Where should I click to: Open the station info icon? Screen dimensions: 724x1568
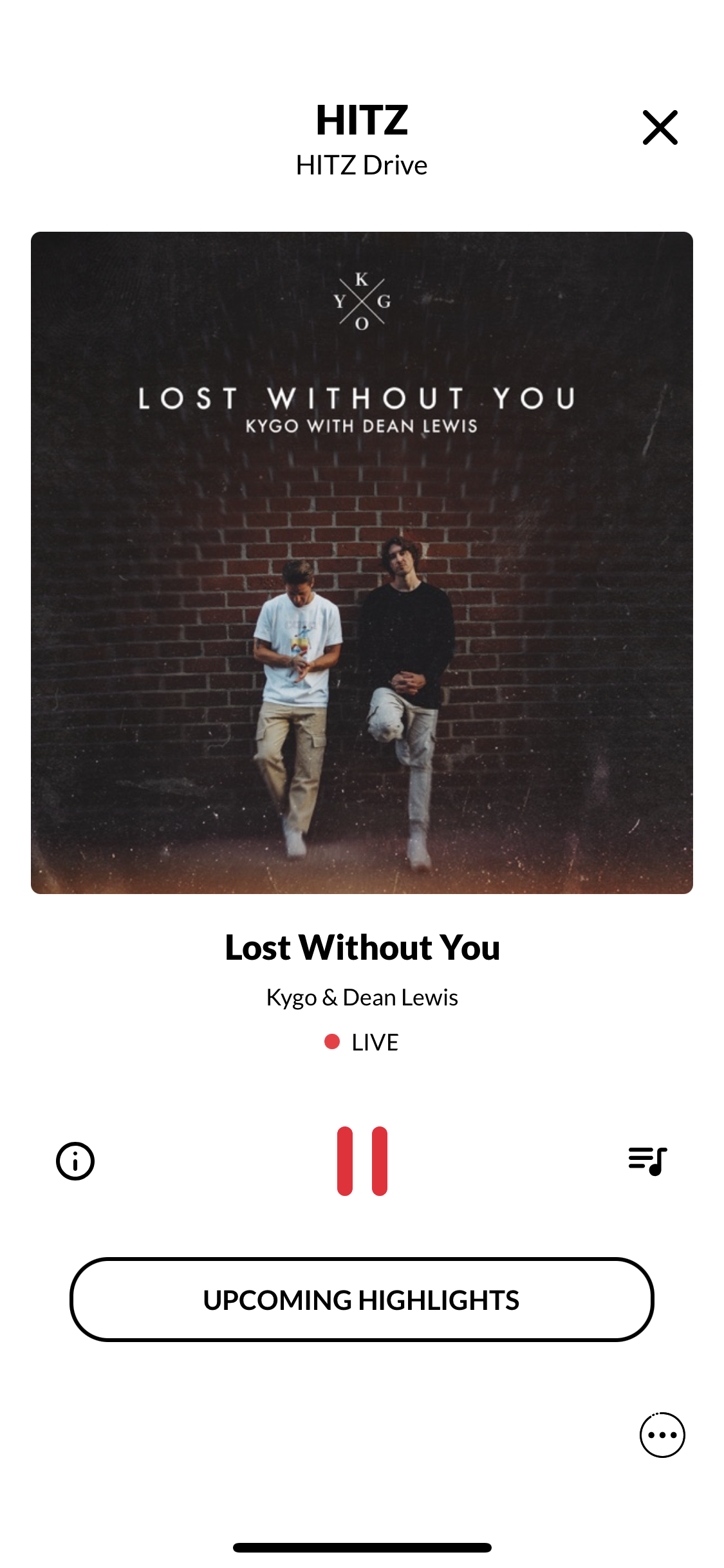coord(75,1161)
